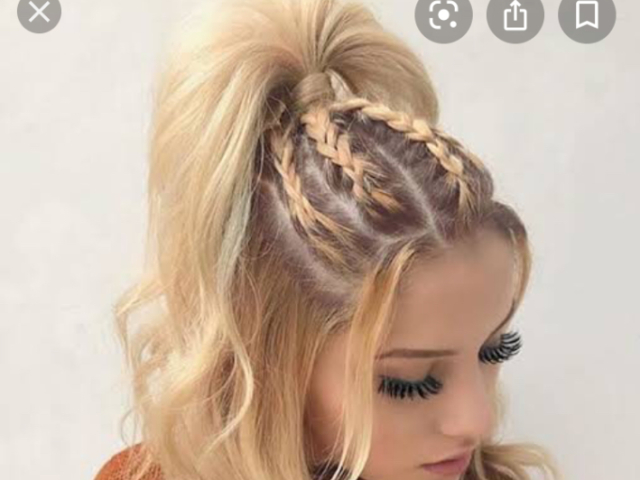Search this image with Lens

443,14
